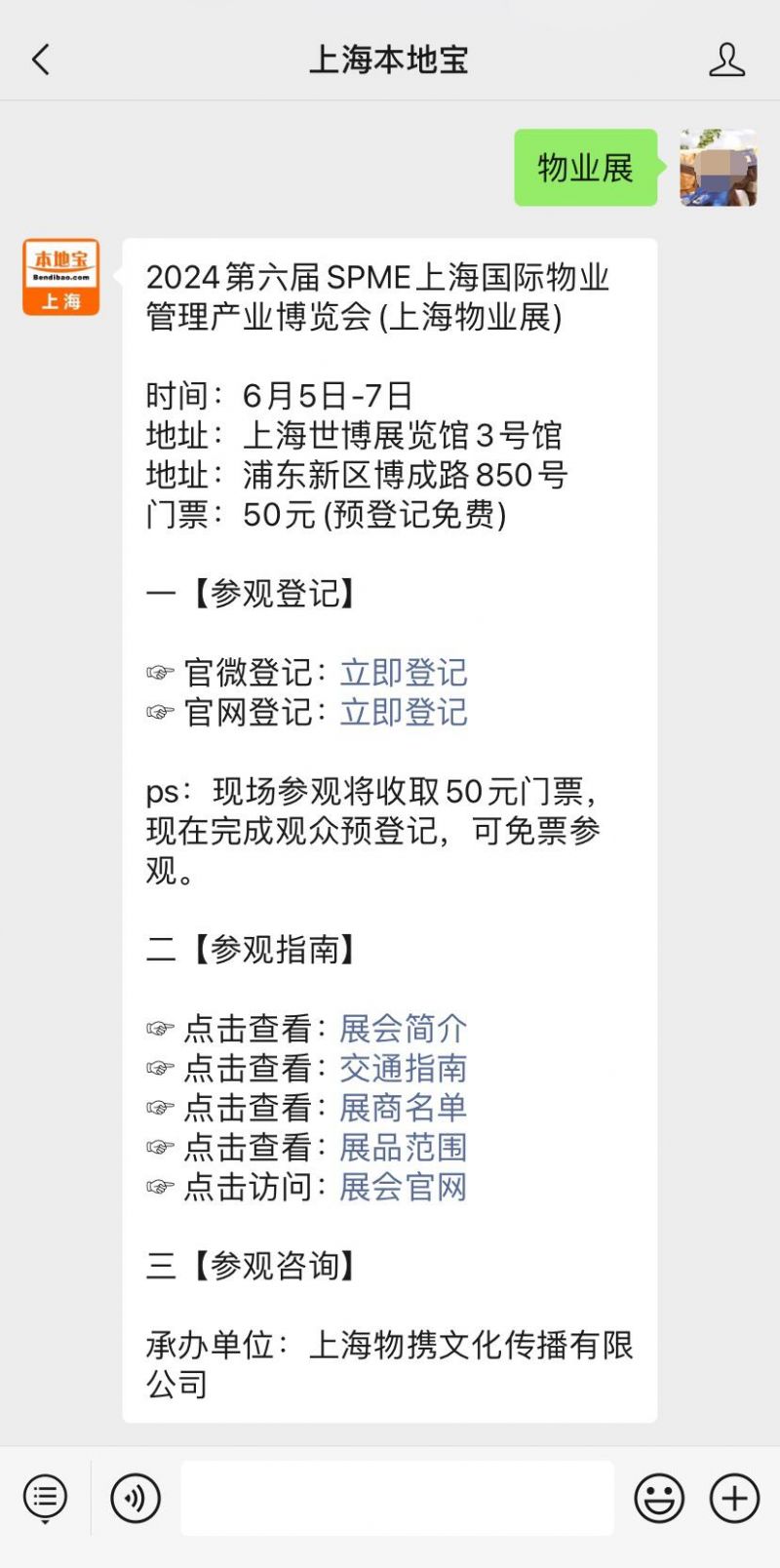Screen dimensions: 780x1568
Task: Open the emoji picker
Action: [x=659, y=1498]
